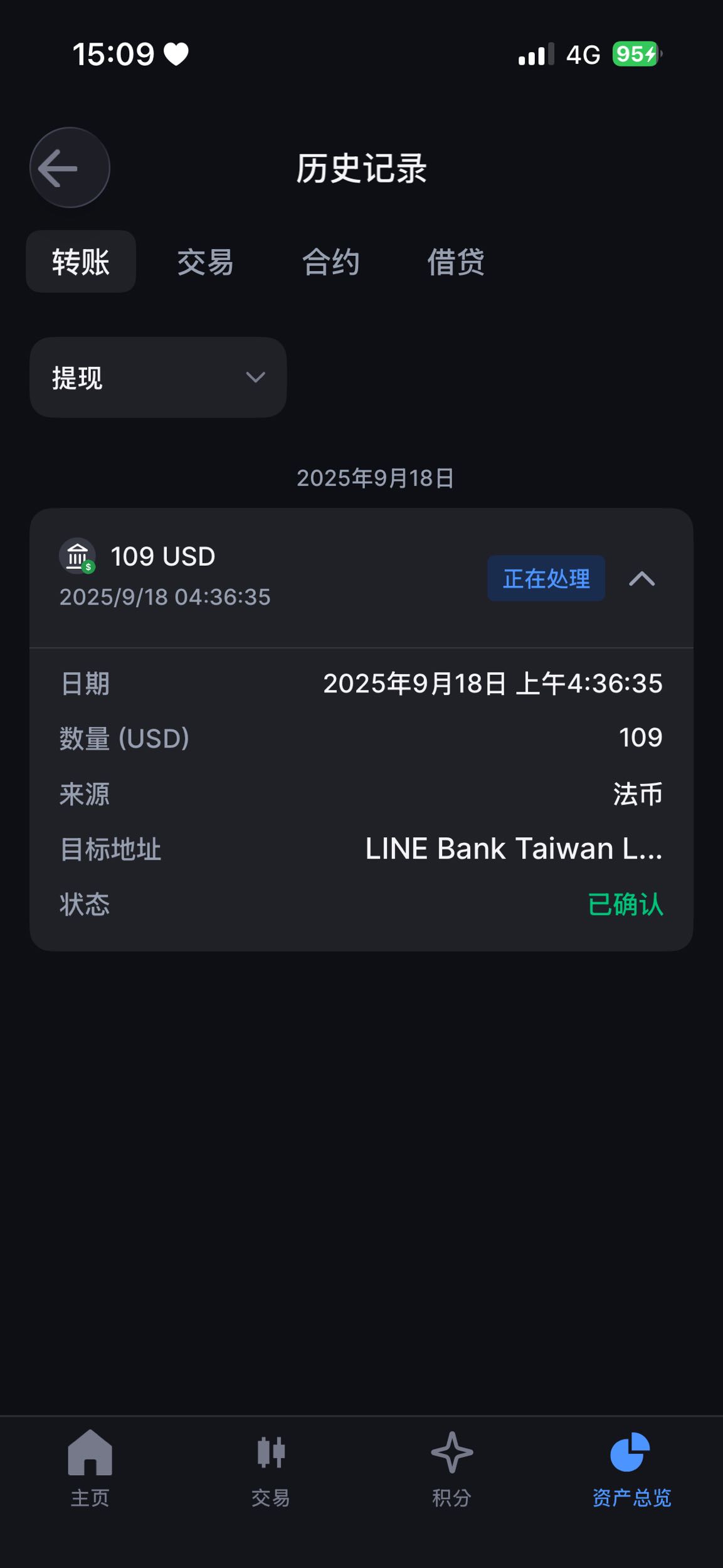Open the 提现 filter dropdown
Screen dimensions: 723x1568
157,377
